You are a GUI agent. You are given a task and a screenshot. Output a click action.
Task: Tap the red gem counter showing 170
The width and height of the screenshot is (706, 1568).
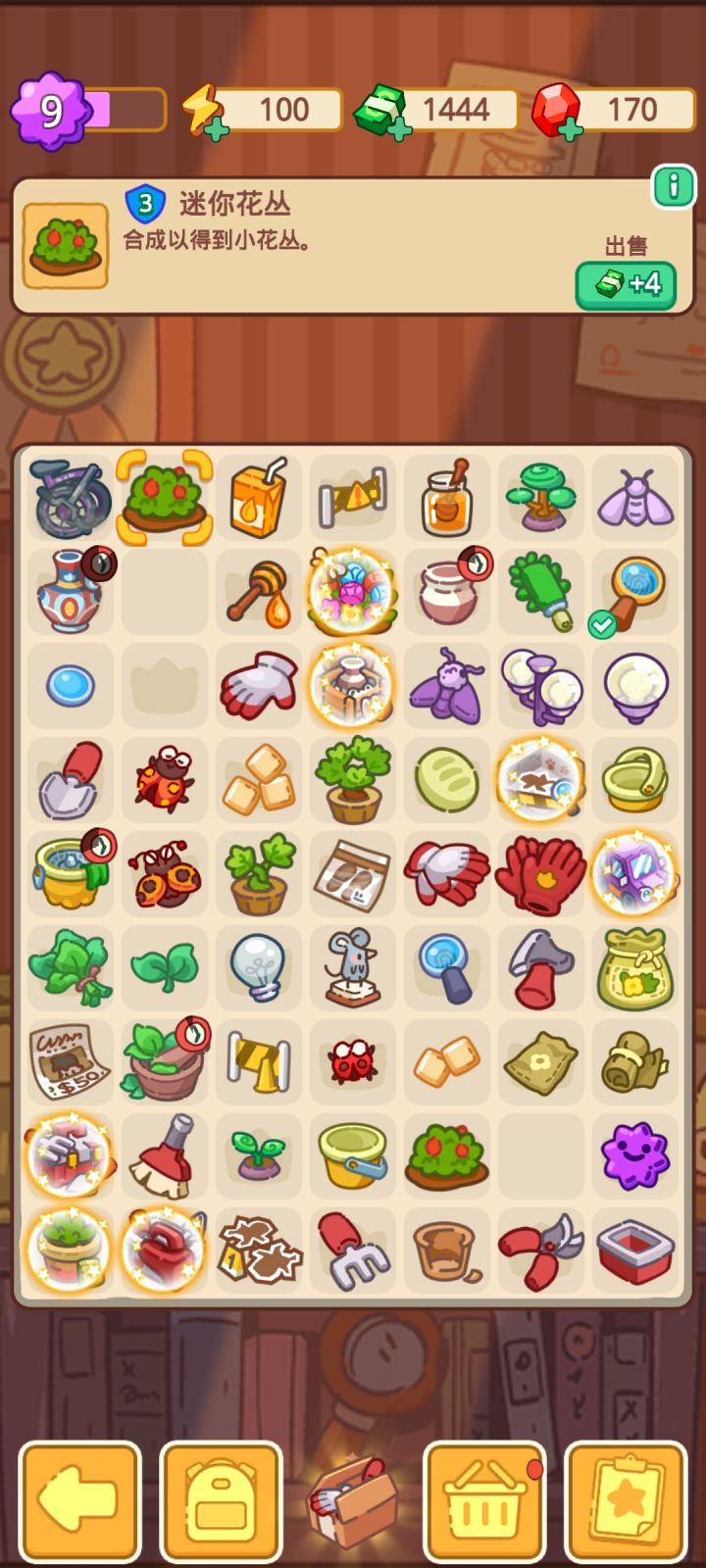(613, 111)
